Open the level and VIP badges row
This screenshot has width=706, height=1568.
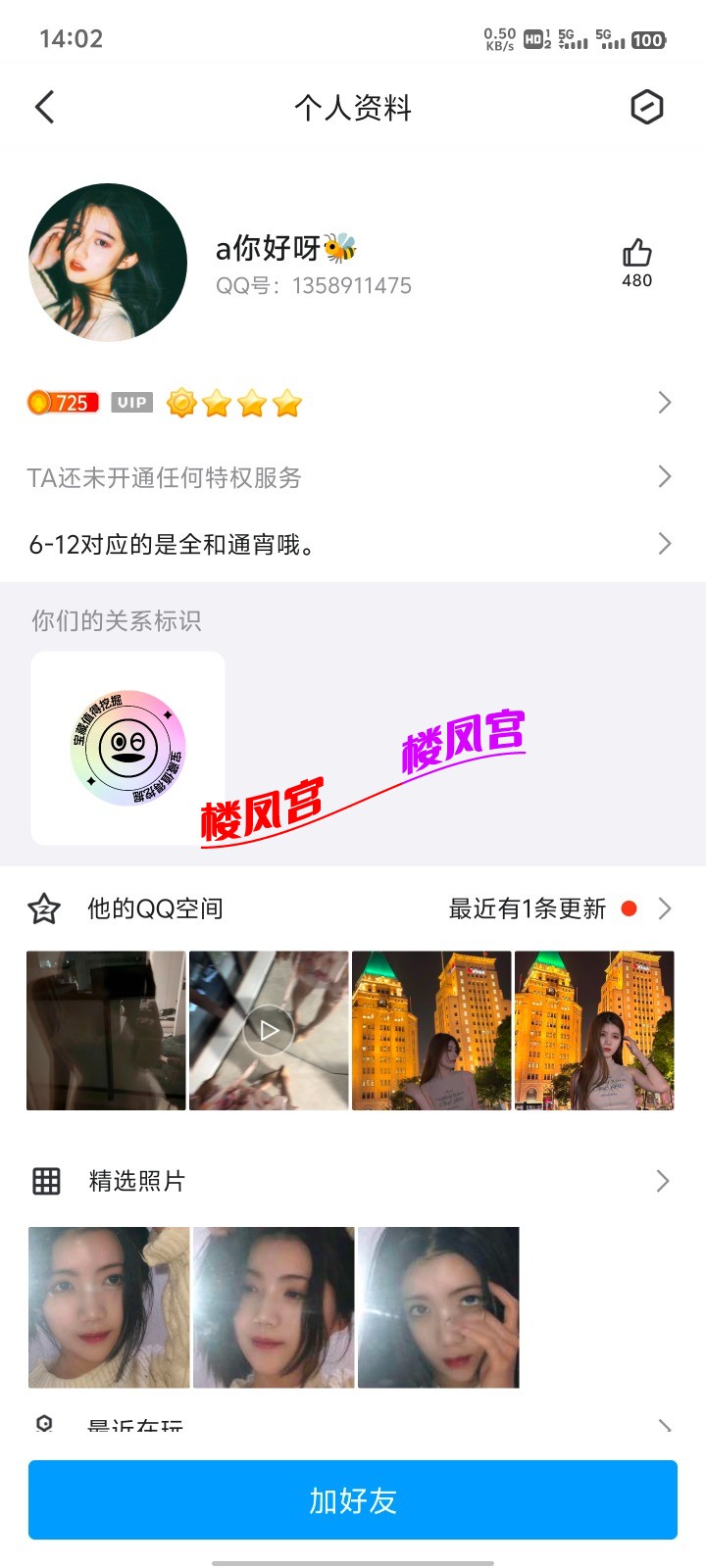(351, 403)
